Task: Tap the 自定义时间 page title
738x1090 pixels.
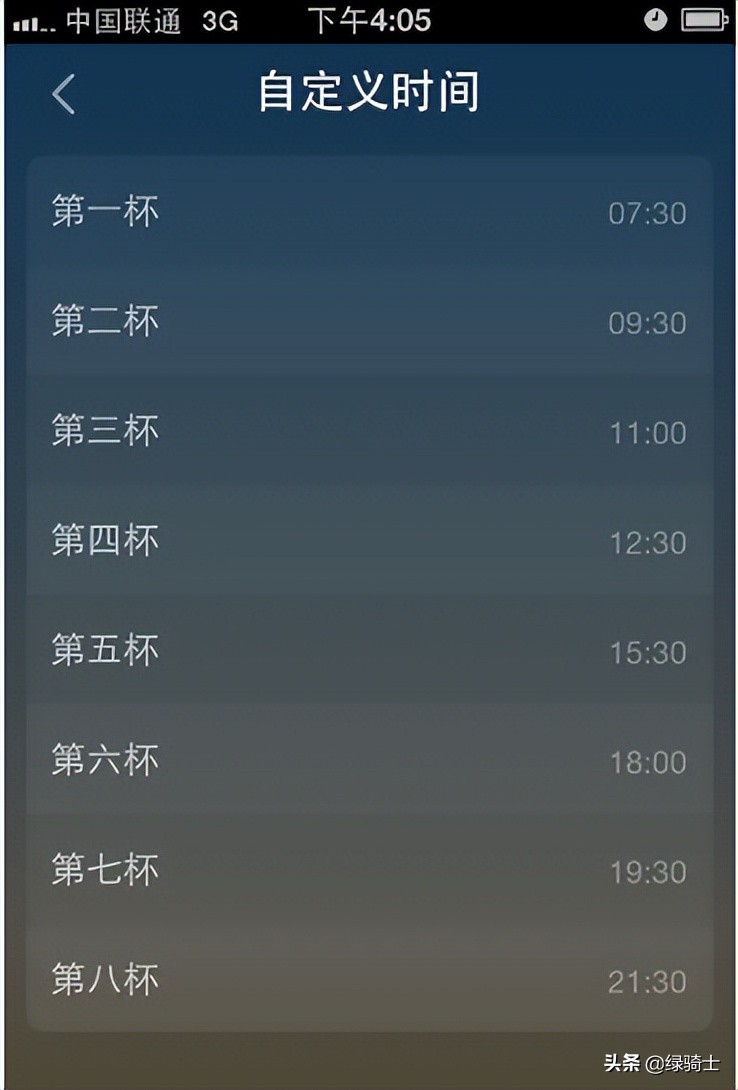Action: [369, 92]
